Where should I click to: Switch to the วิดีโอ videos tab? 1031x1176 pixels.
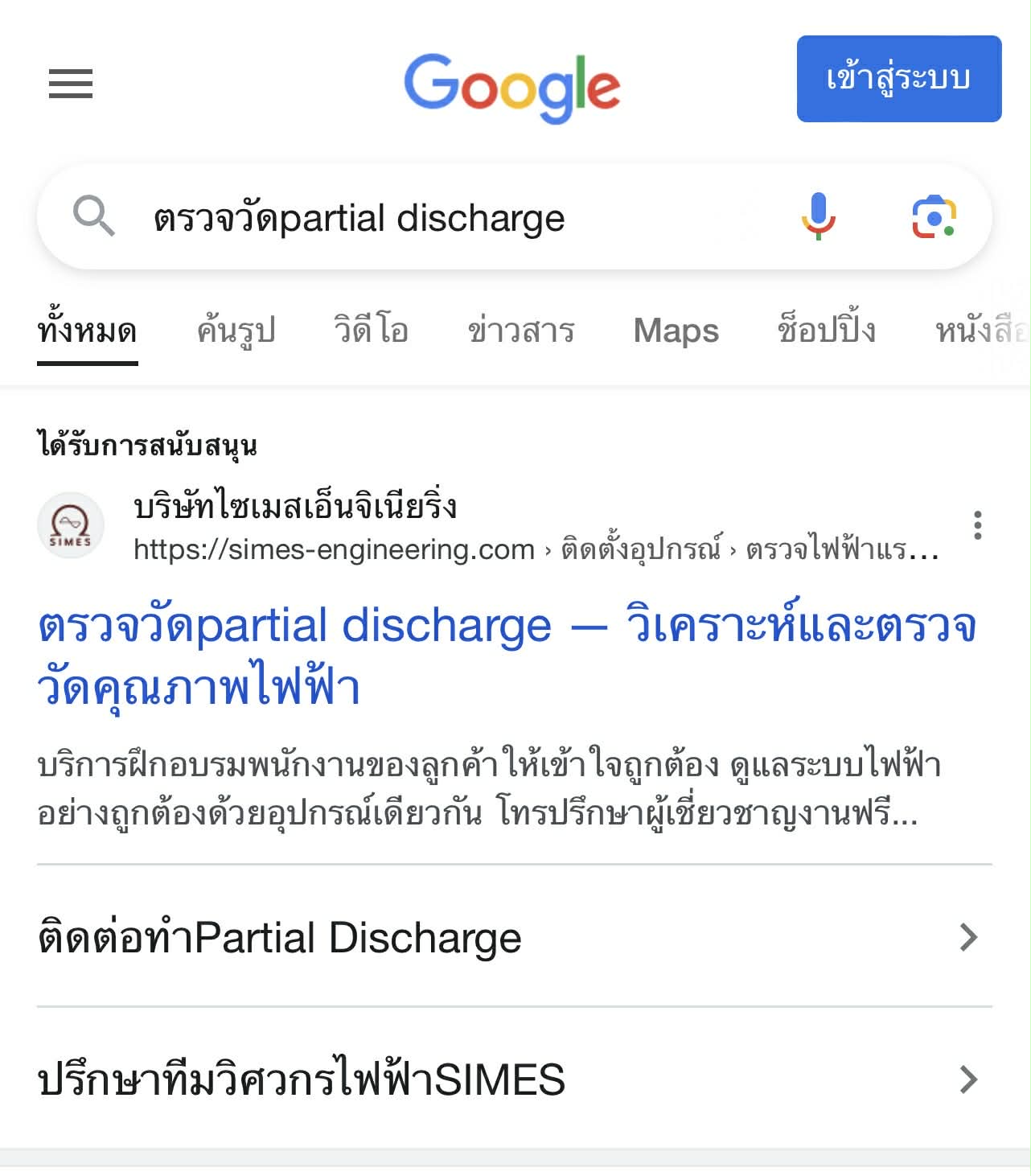click(x=371, y=331)
